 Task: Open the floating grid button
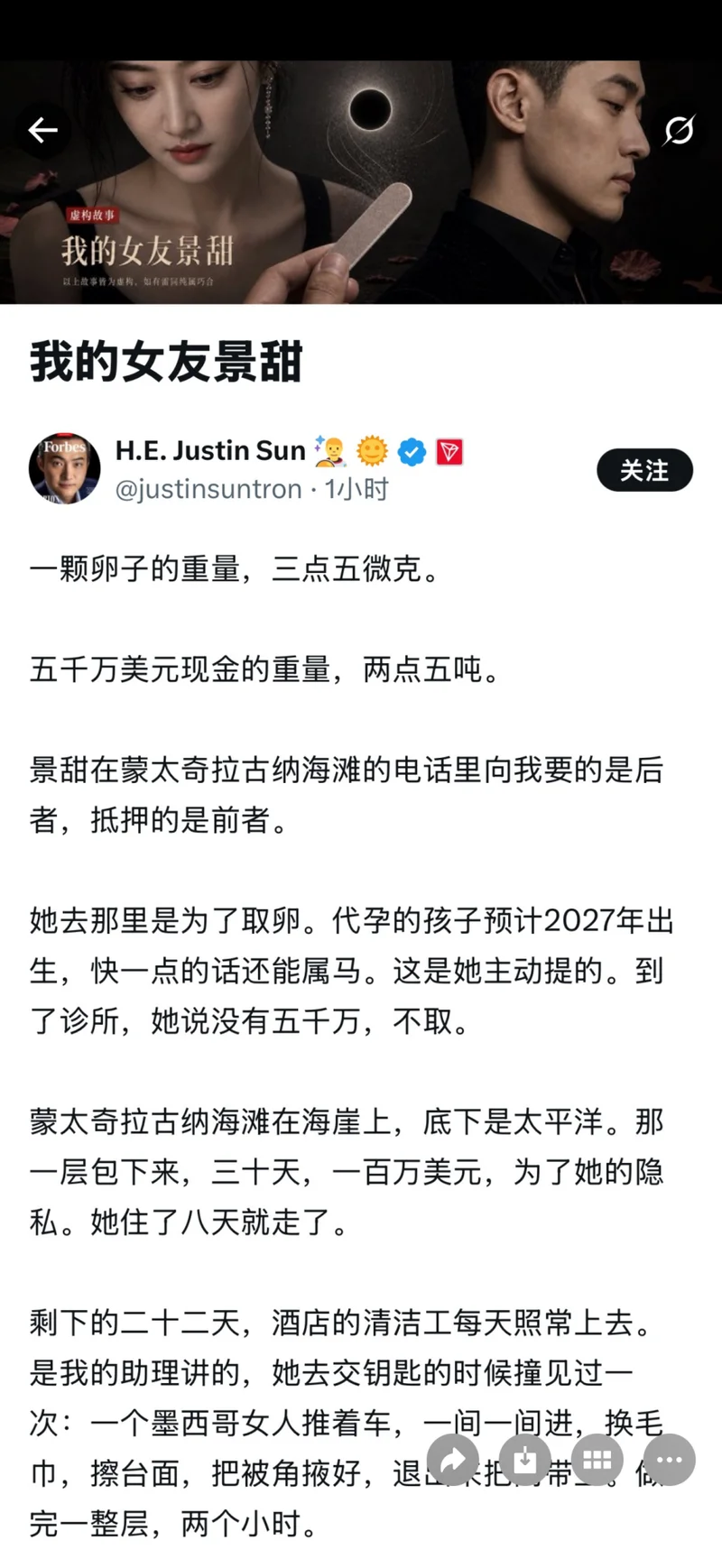tap(597, 1460)
